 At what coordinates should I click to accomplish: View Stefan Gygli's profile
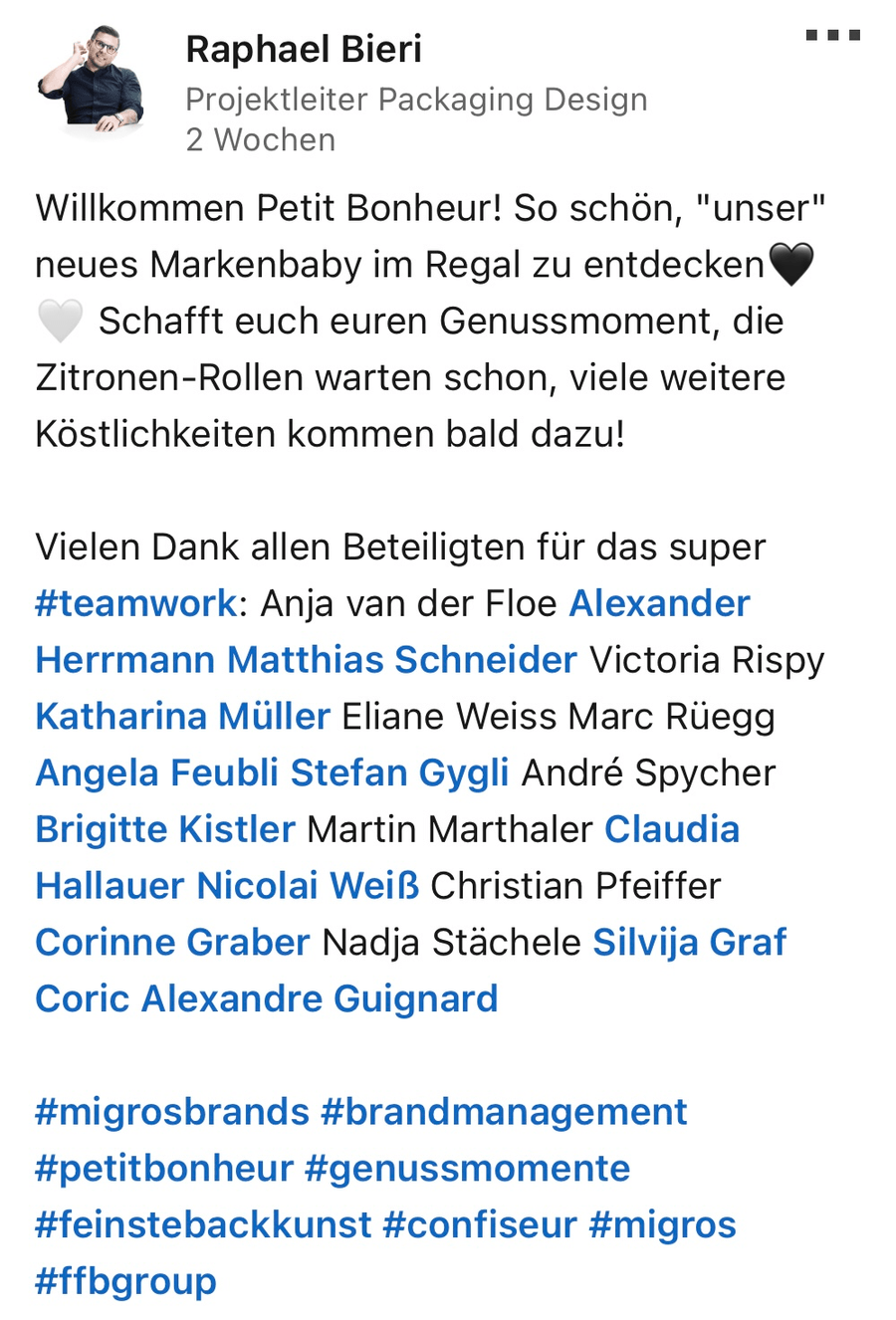399,773
